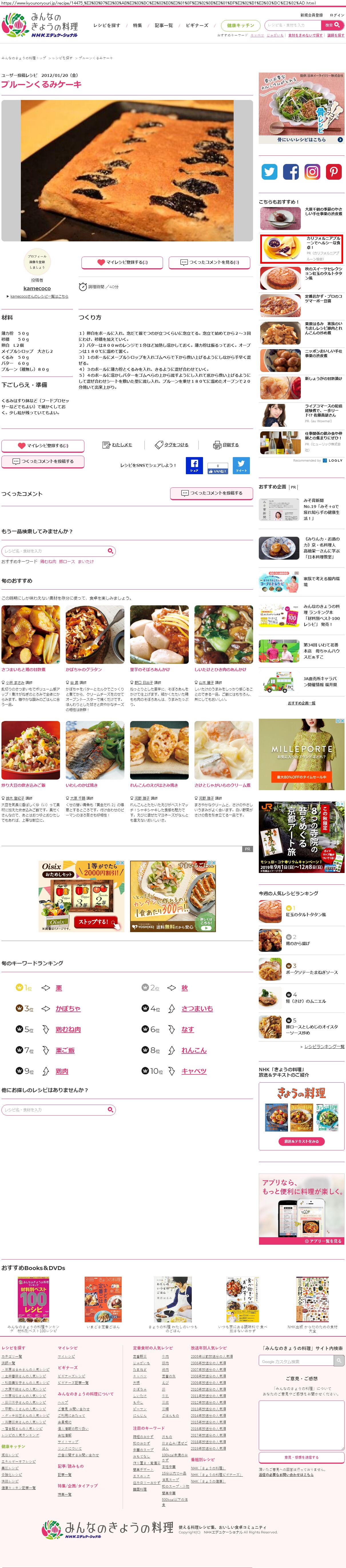
Task: Open the かぼちゃ keyword ranking link
Action: point(67,1009)
